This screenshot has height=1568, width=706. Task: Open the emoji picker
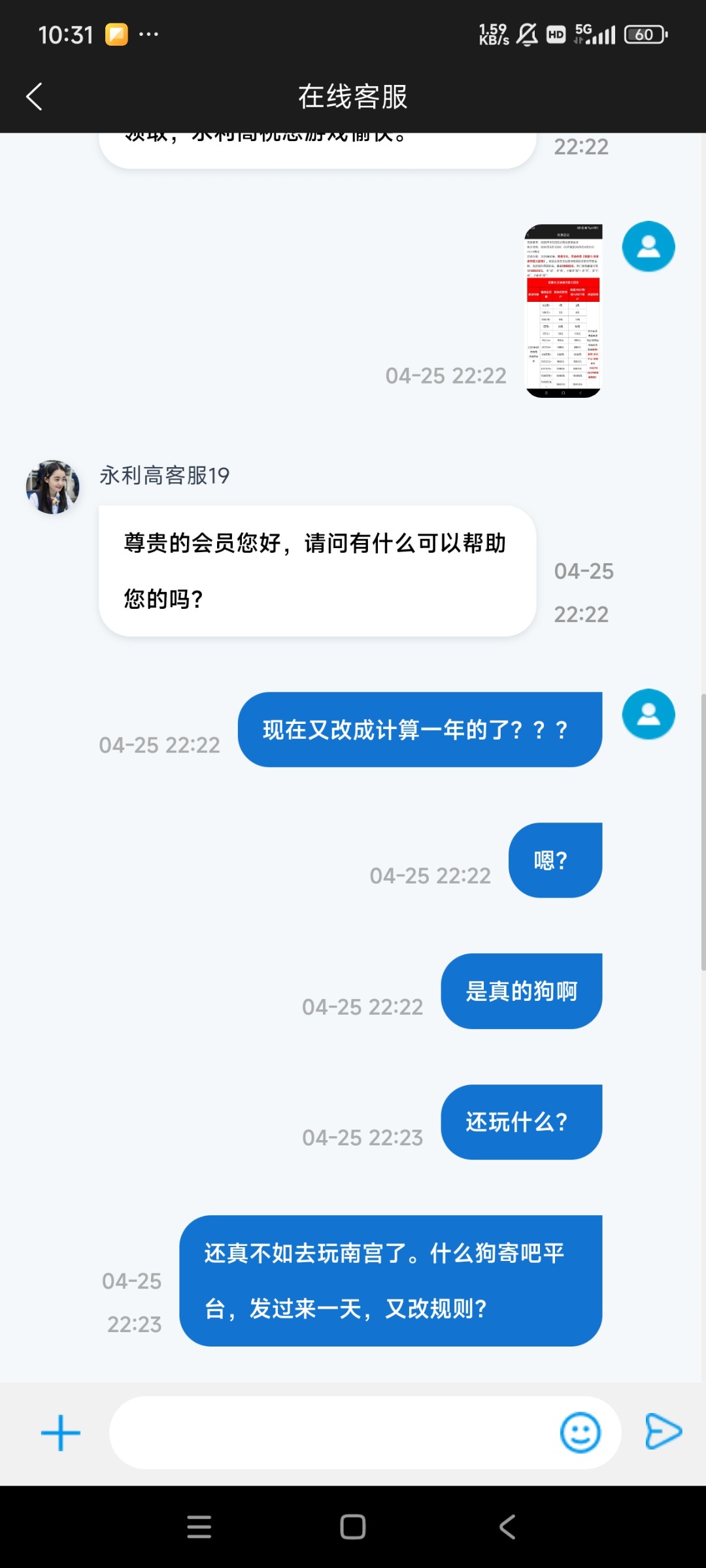click(580, 1433)
